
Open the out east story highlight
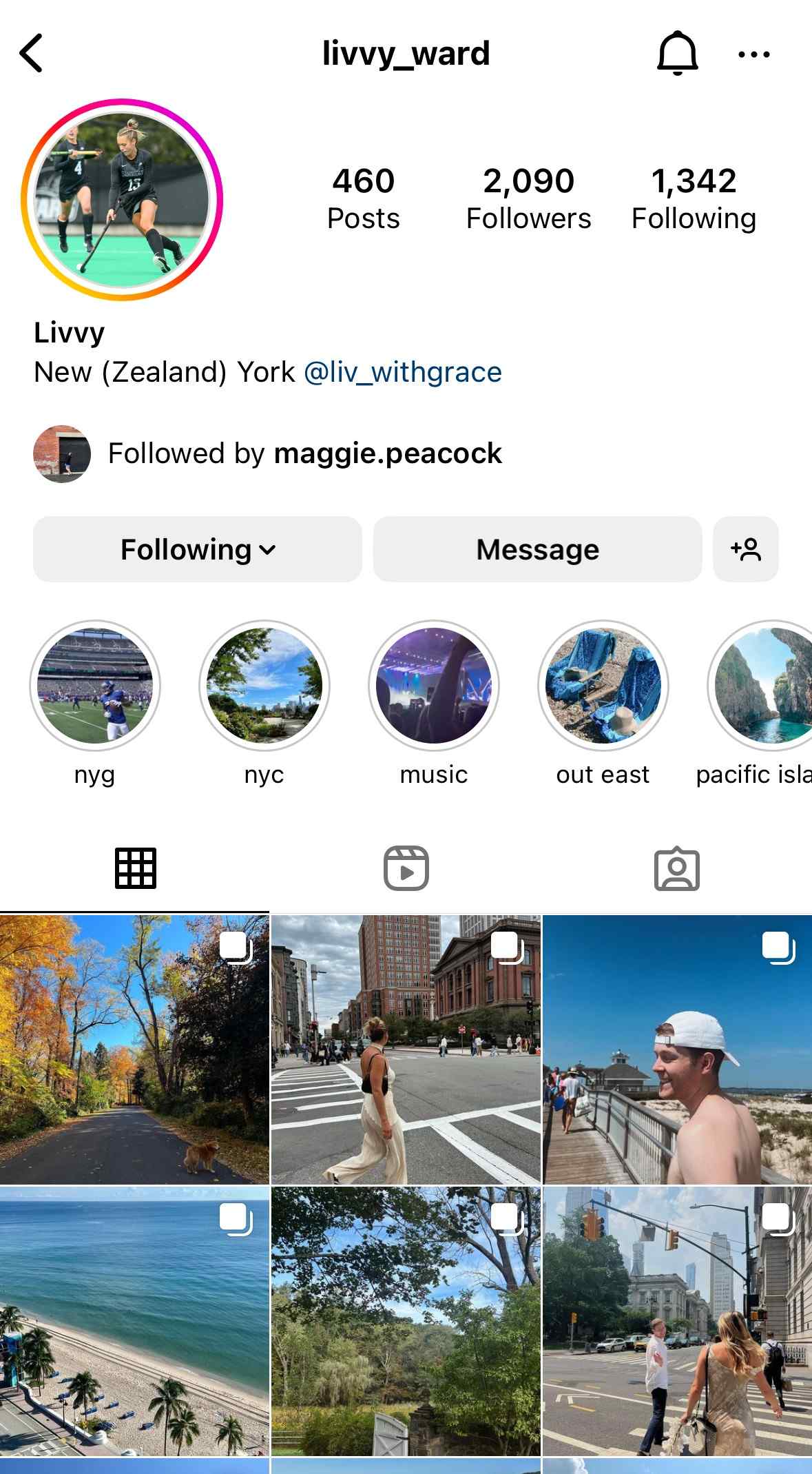[603, 686]
